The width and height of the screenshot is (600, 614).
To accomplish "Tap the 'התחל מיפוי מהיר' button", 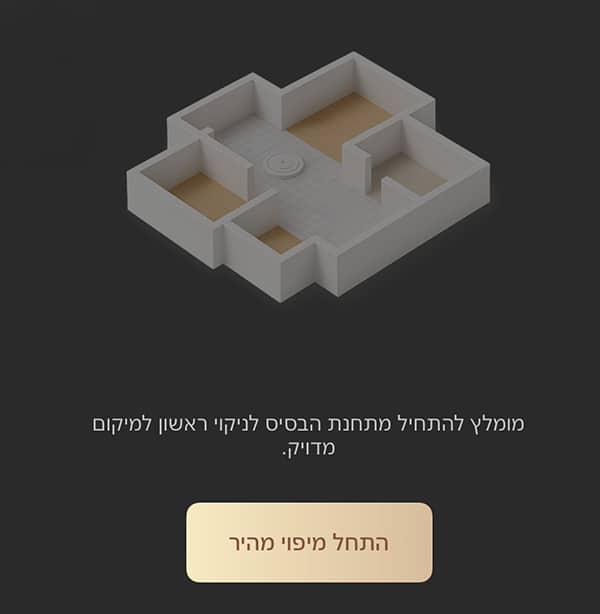I will click(309, 542).
